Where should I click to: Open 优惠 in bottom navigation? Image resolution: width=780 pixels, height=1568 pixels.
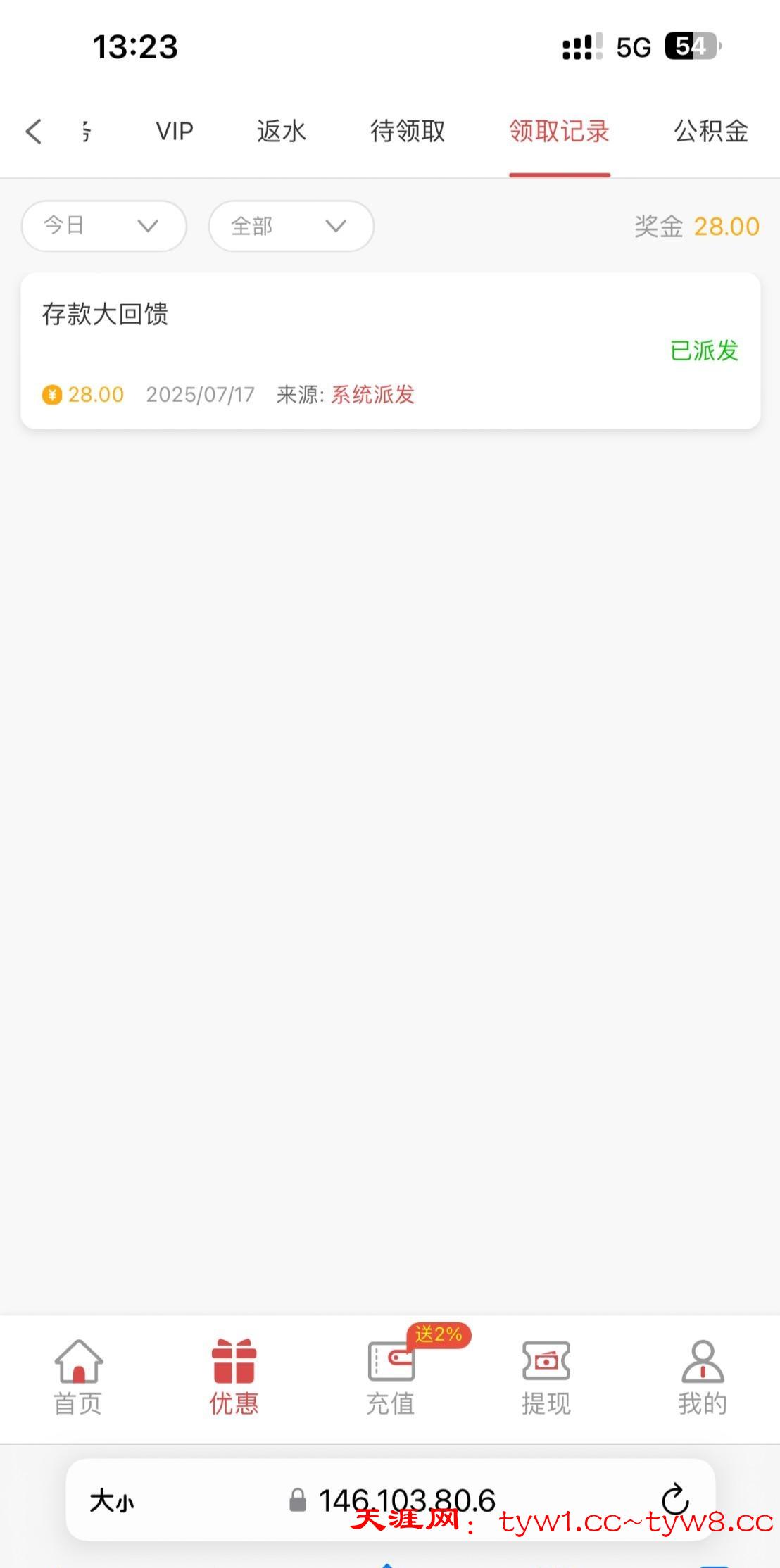coord(234,1377)
